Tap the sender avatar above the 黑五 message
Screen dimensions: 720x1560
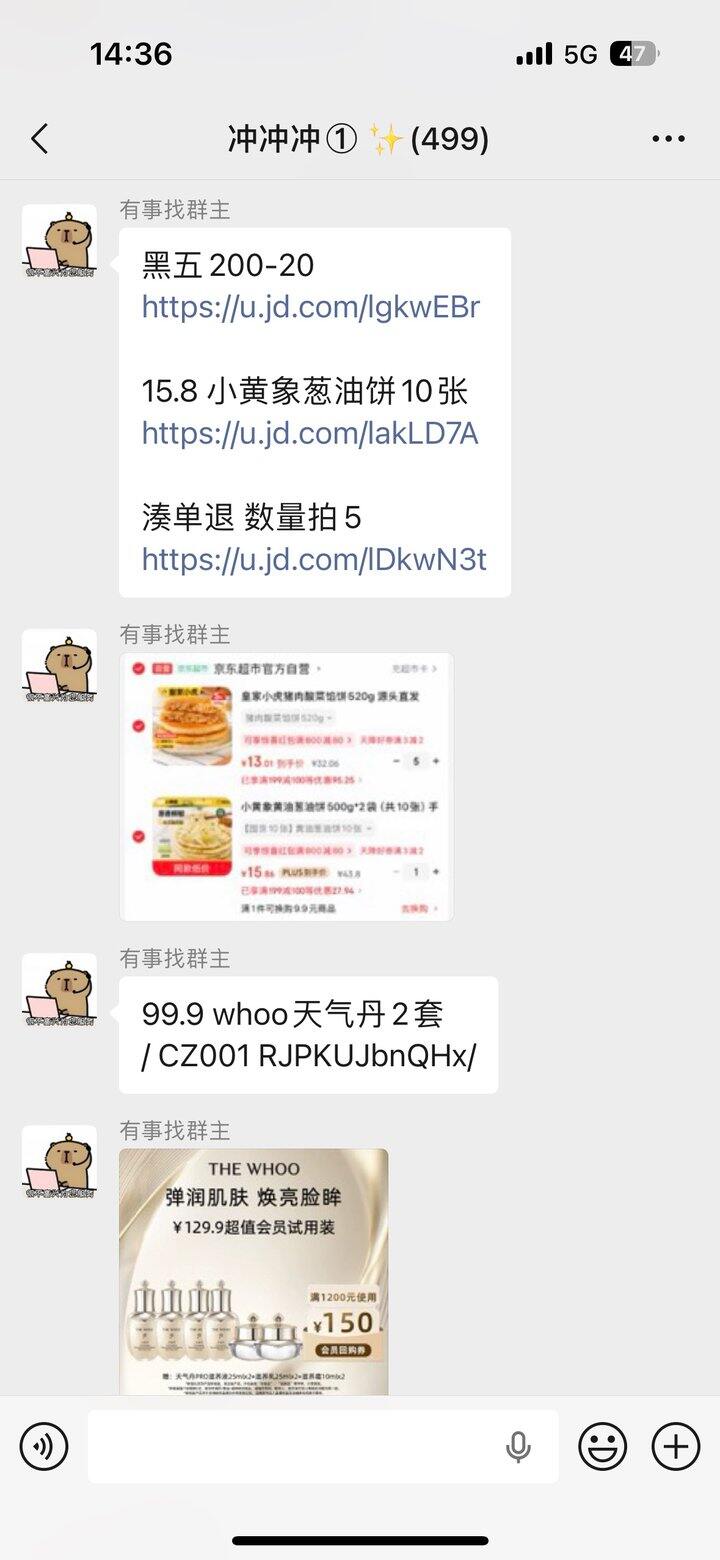click(59, 241)
